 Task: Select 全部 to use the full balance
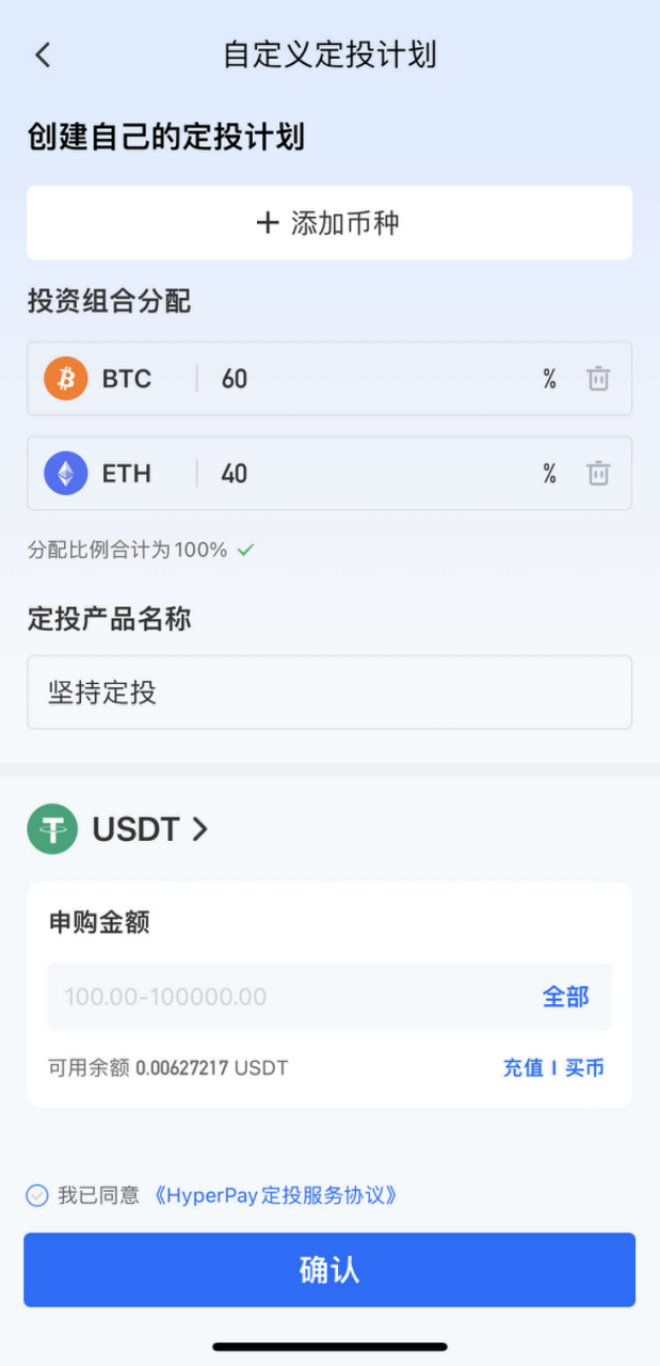click(565, 997)
